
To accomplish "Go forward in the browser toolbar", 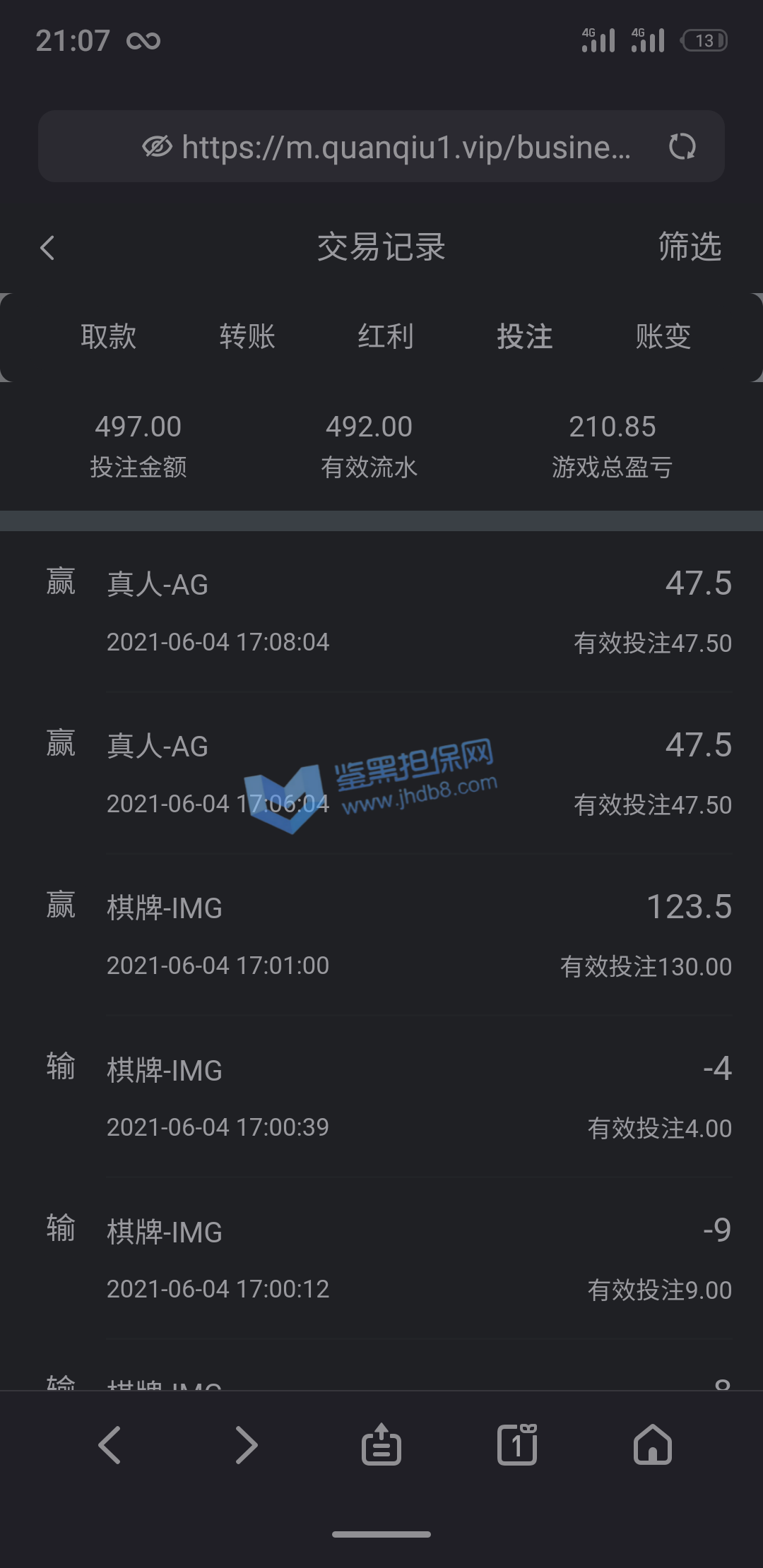I will point(246,1445).
